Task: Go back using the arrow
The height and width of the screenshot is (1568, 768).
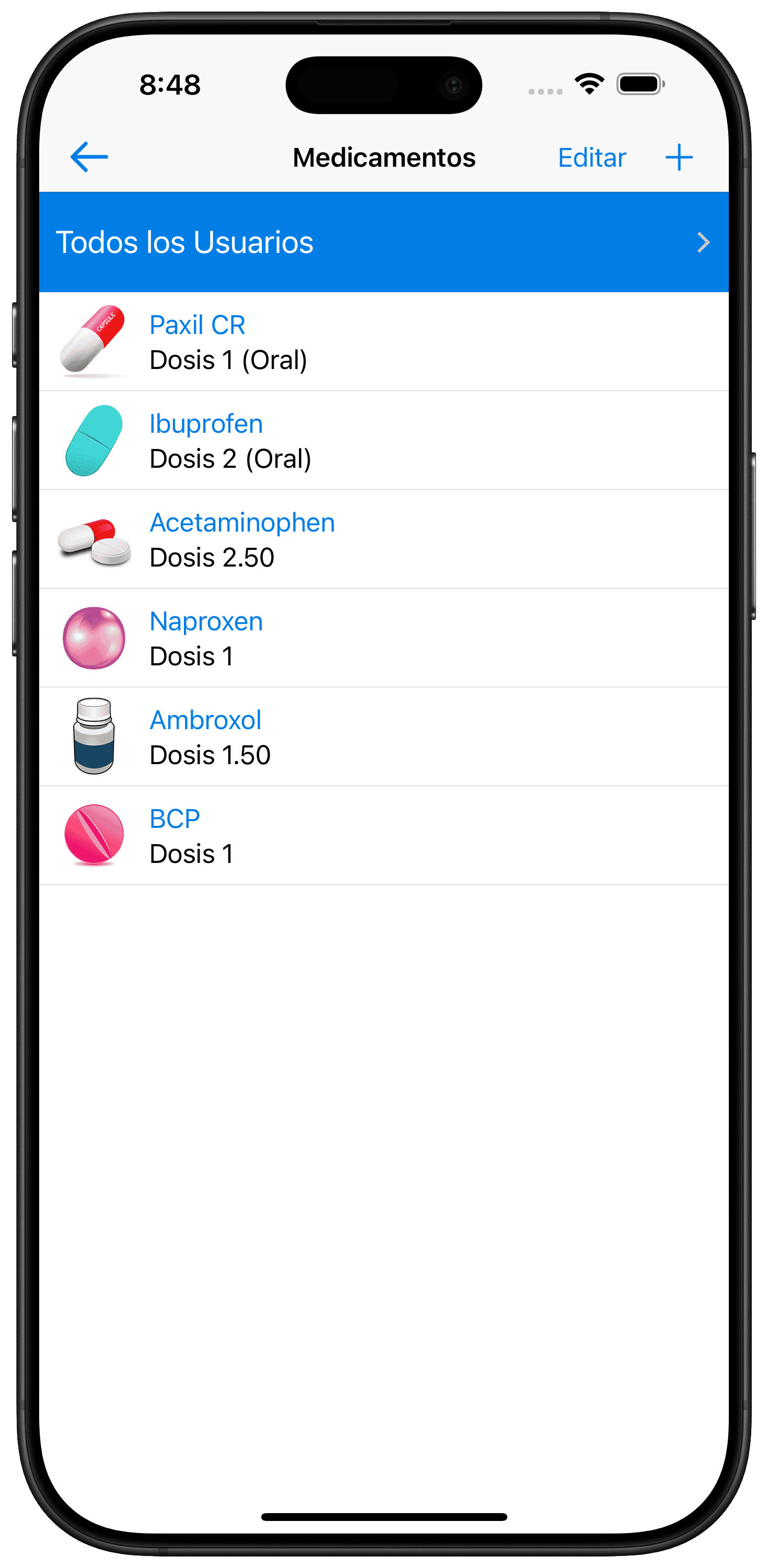Action: click(89, 157)
